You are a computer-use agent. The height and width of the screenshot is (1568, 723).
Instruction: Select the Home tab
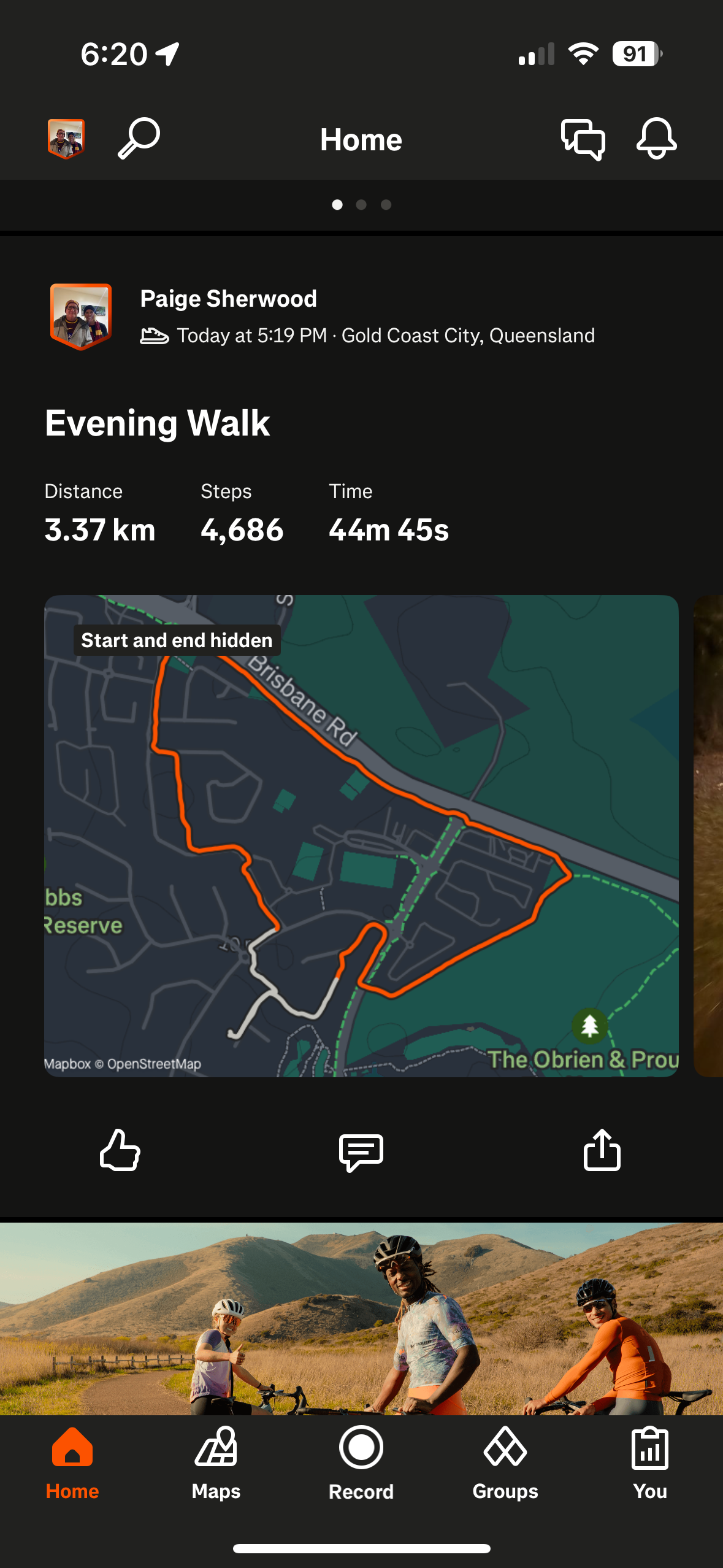(x=72, y=1464)
